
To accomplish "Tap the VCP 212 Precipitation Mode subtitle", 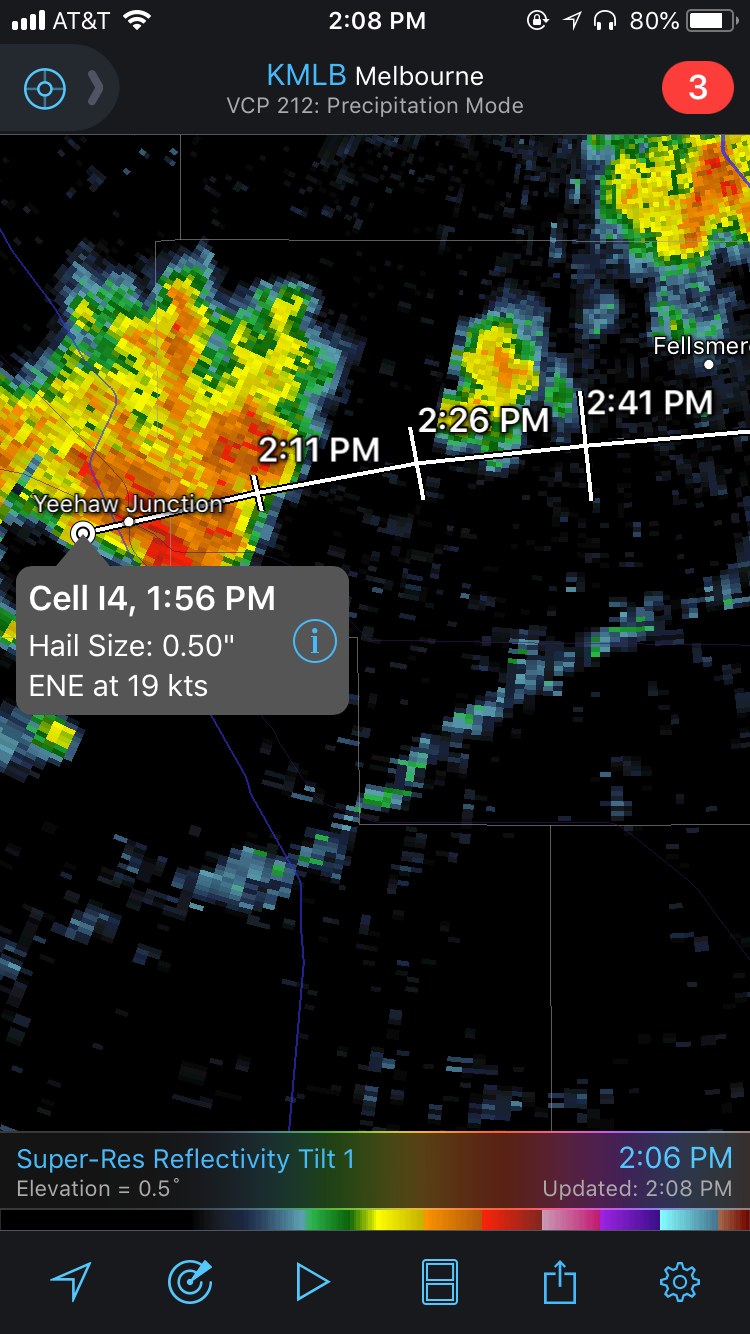I will pyautogui.click(x=374, y=105).
